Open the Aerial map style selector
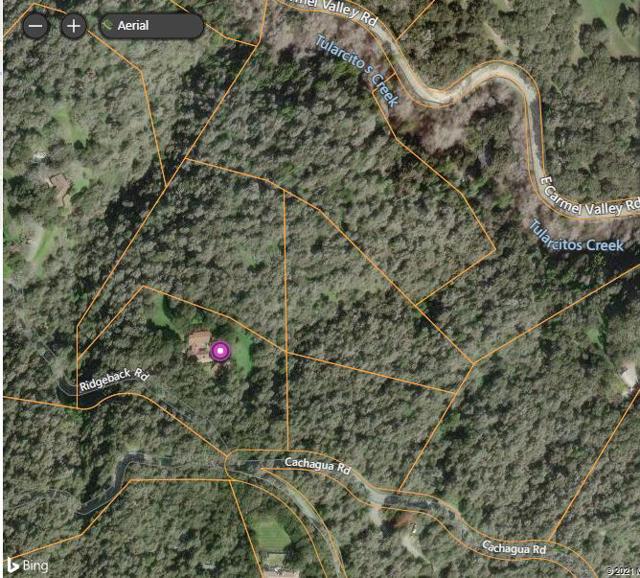The image size is (640, 578). 151,26
